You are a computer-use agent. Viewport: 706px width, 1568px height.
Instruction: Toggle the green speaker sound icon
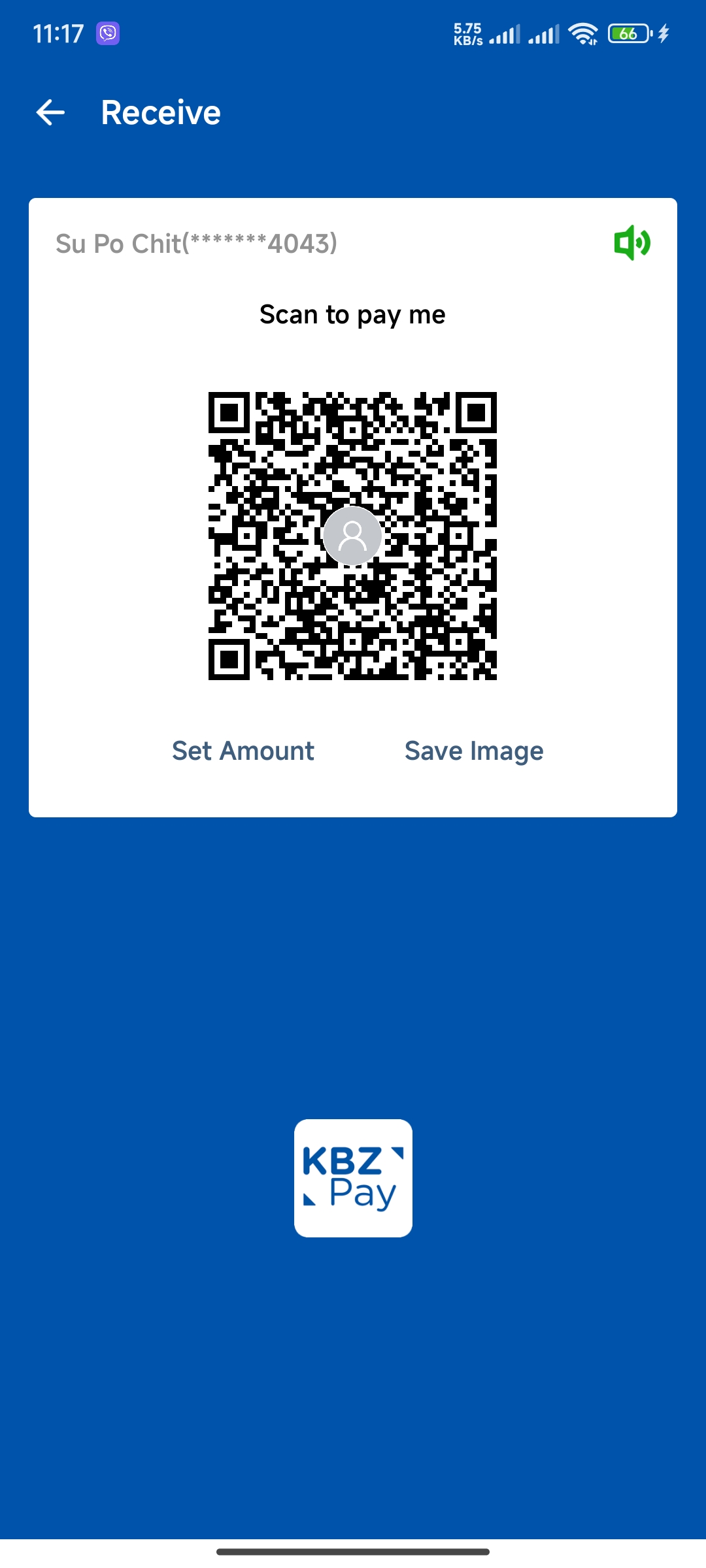pos(631,243)
